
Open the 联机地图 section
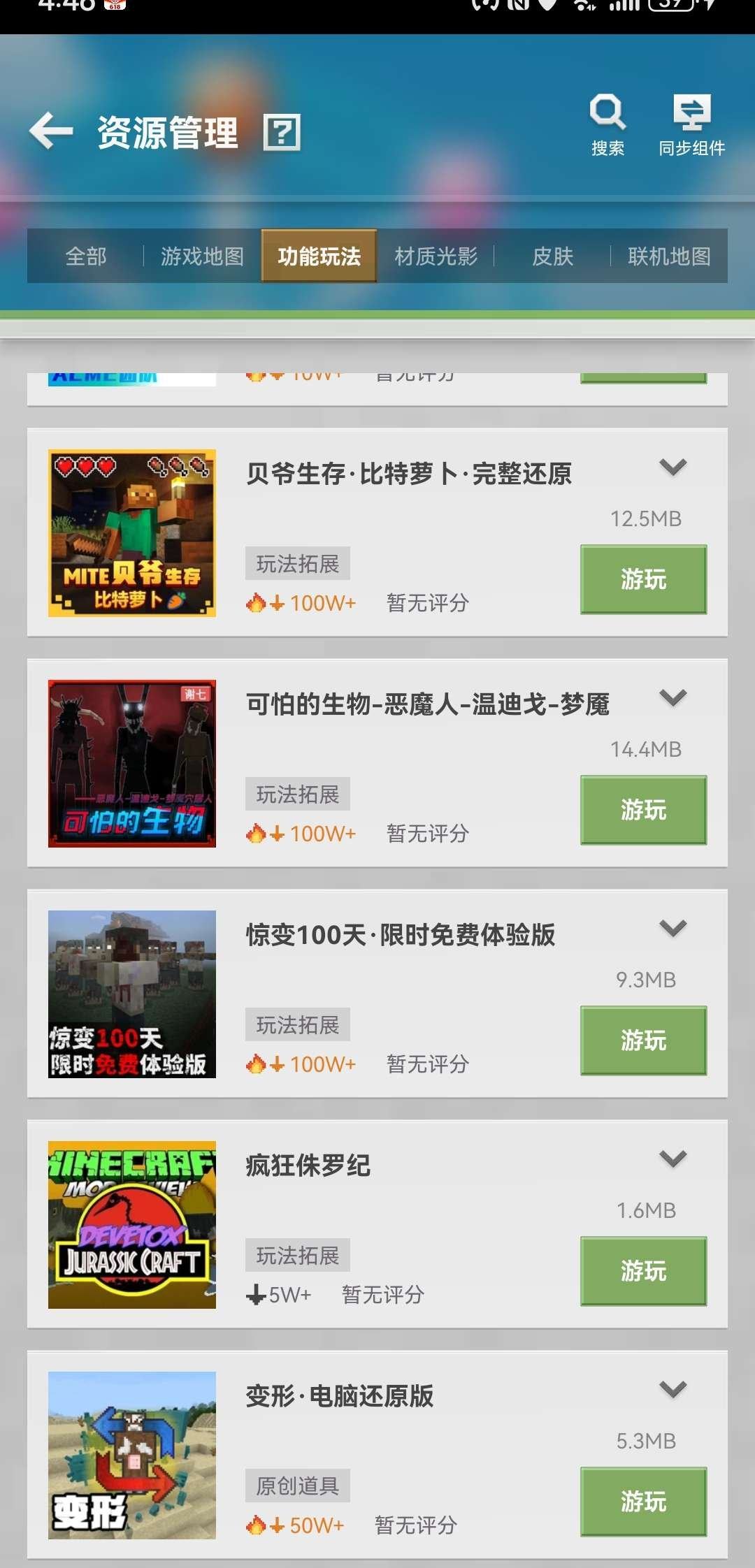click(668, 256)
